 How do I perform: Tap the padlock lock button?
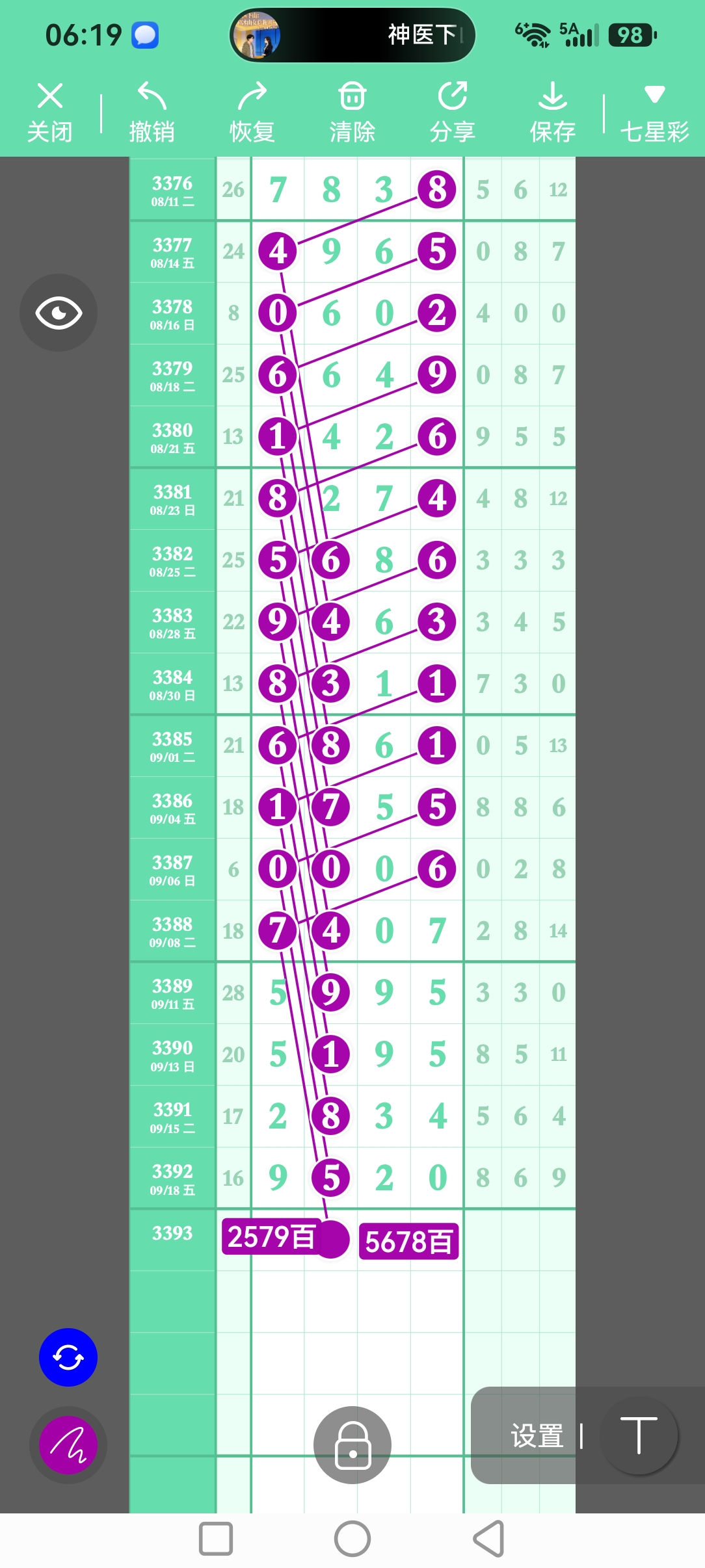pos(352,1444)
